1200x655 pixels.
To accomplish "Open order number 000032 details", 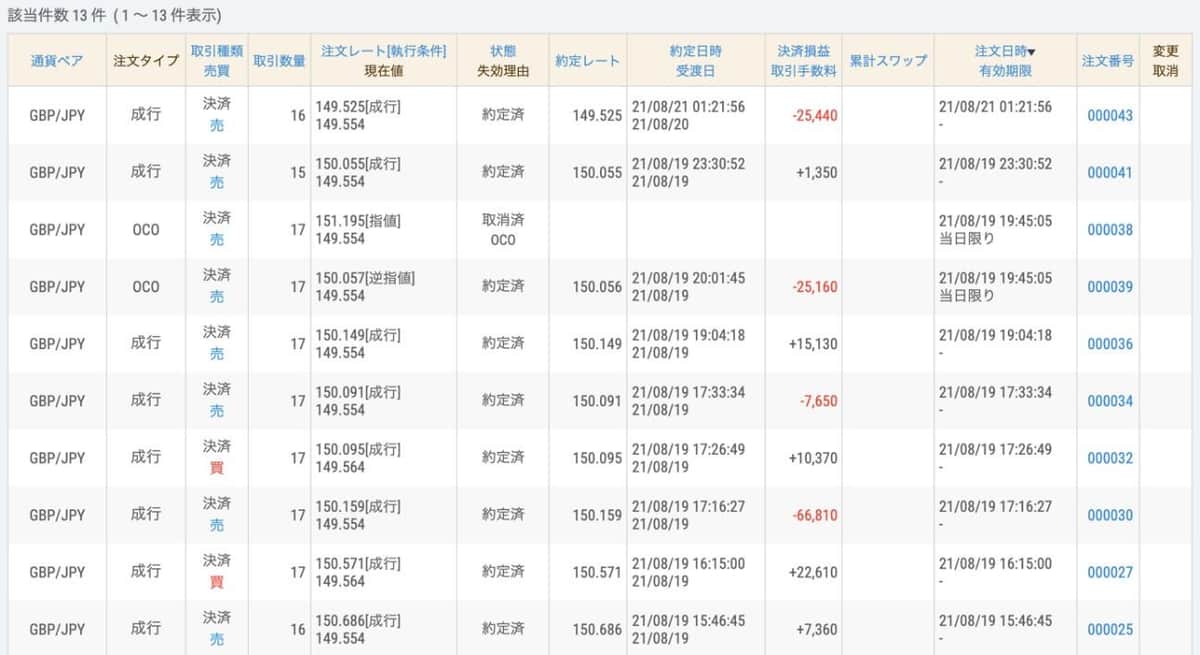I will 1109,458.
